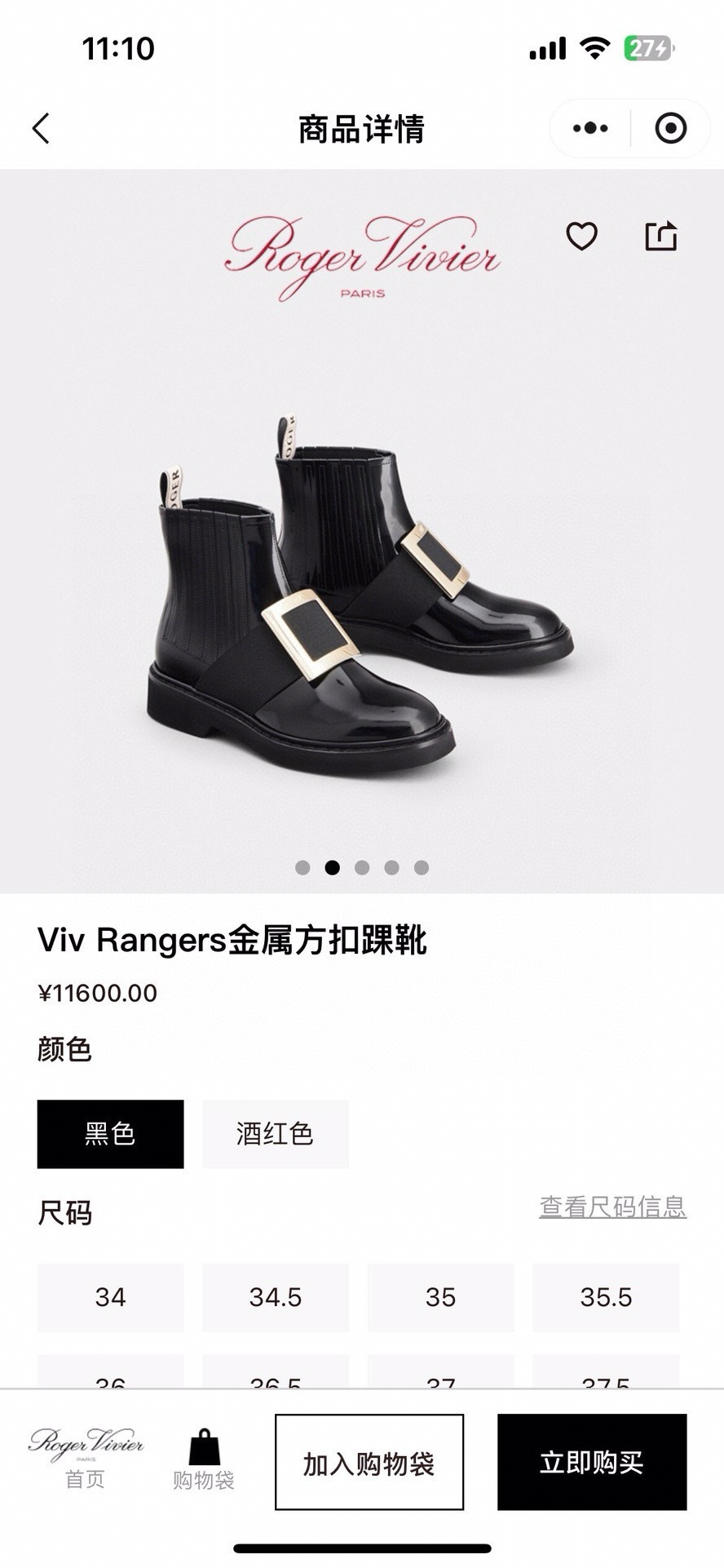Choose size 35.5
This screenshot has width=724, height=1568.
point(606,1297)
